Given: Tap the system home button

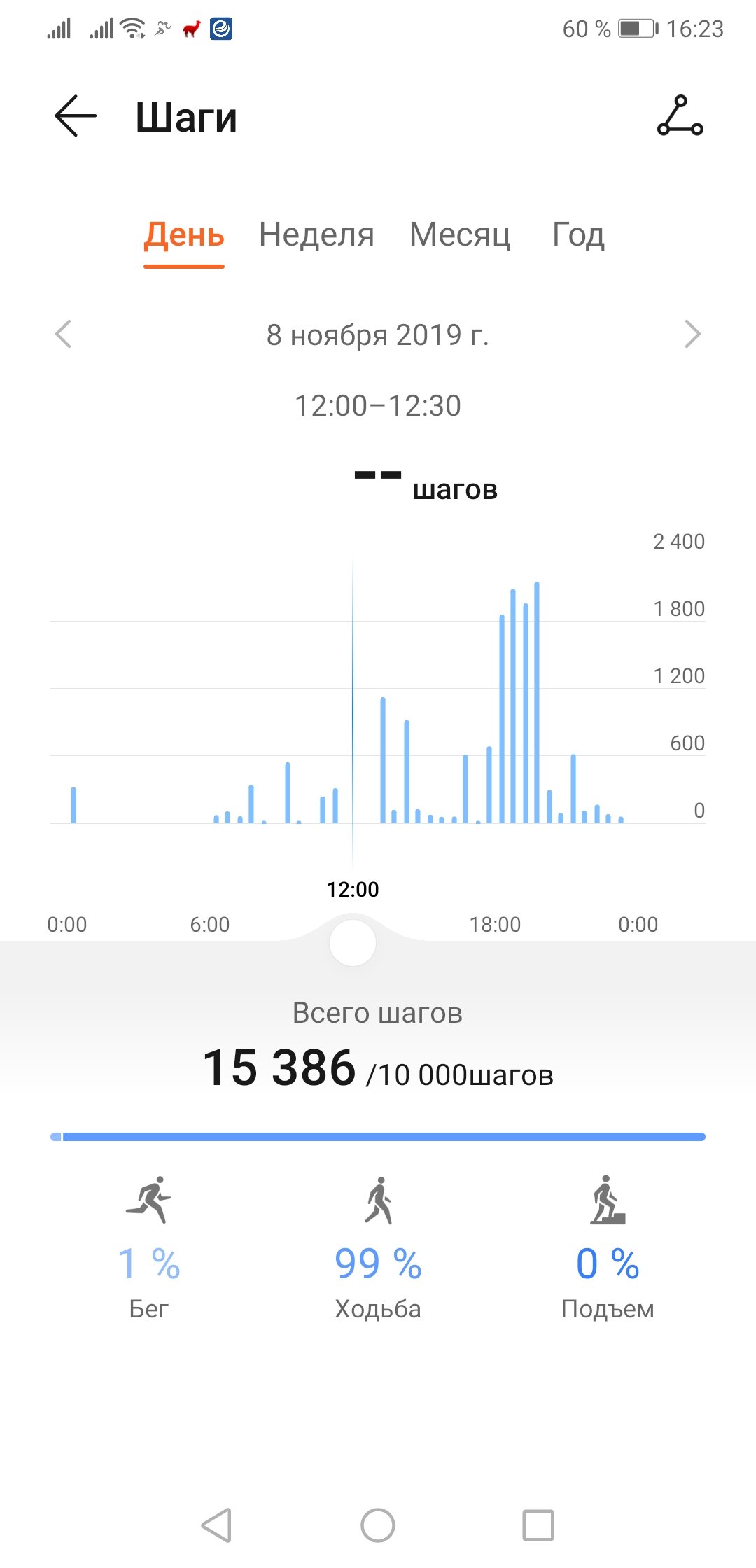Looking at the screenshot, I should [x=378, y=1525].
